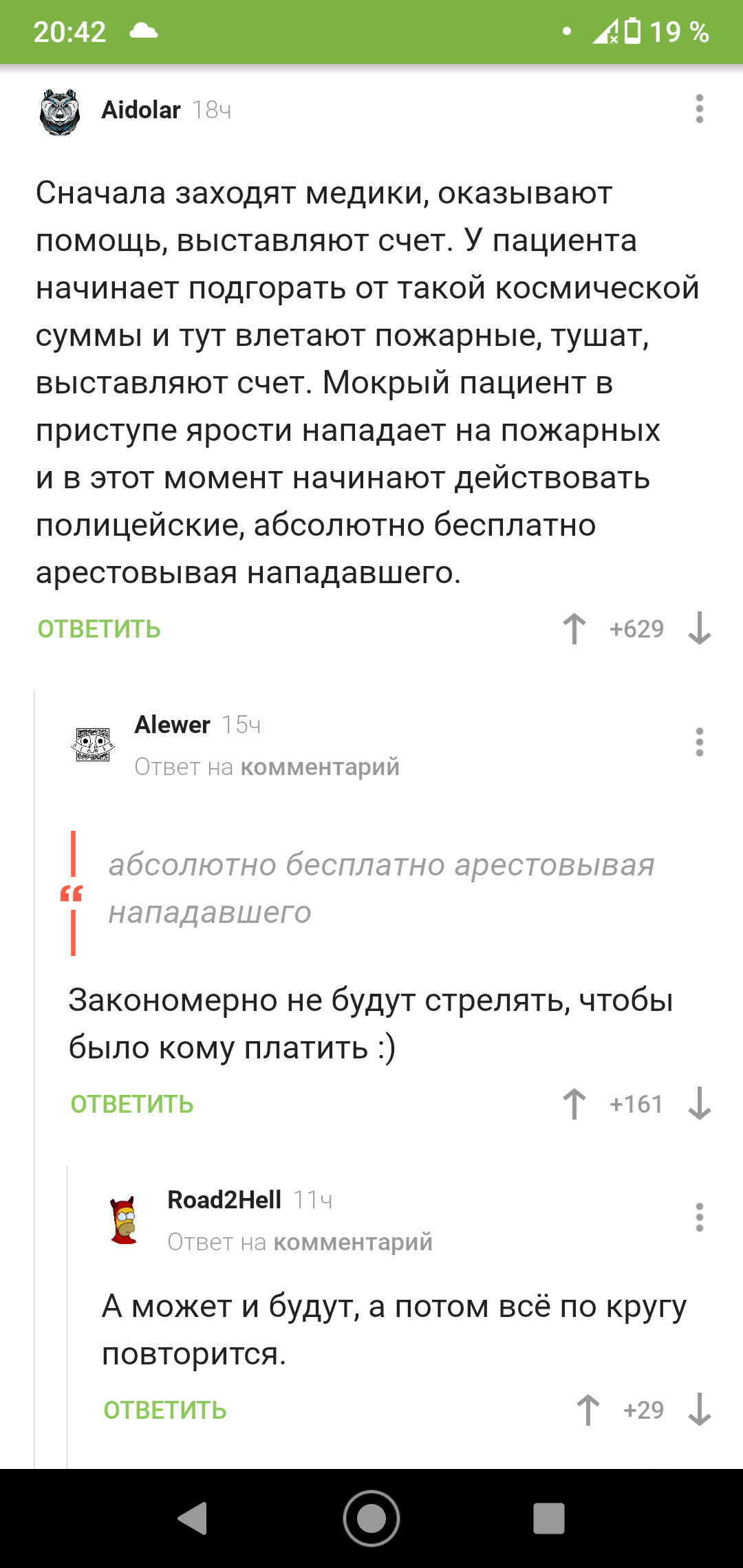The width and height of the screenshot is (743, 1568).
Task: Upvote Aidolar's comment with +629
Action: click(x=574, y=629)
